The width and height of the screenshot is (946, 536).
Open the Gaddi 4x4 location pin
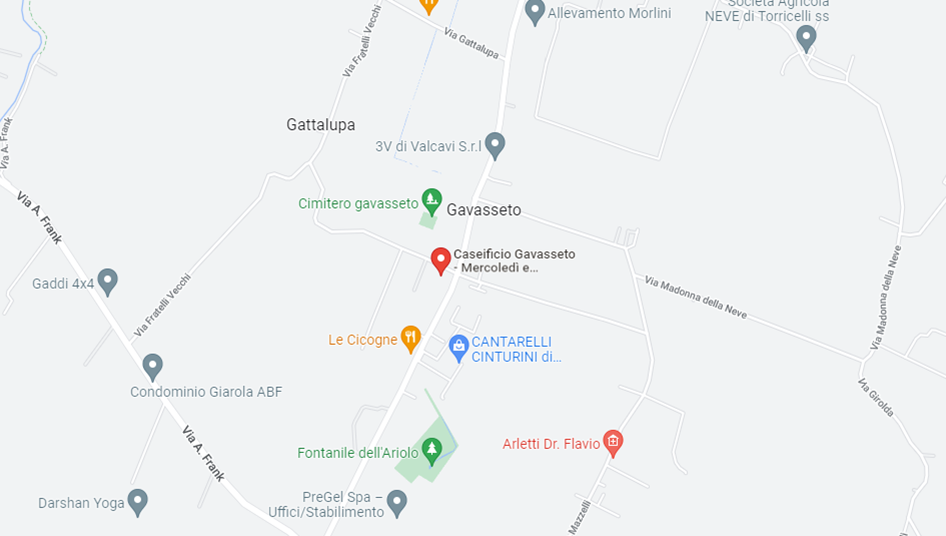coord(107,281)
